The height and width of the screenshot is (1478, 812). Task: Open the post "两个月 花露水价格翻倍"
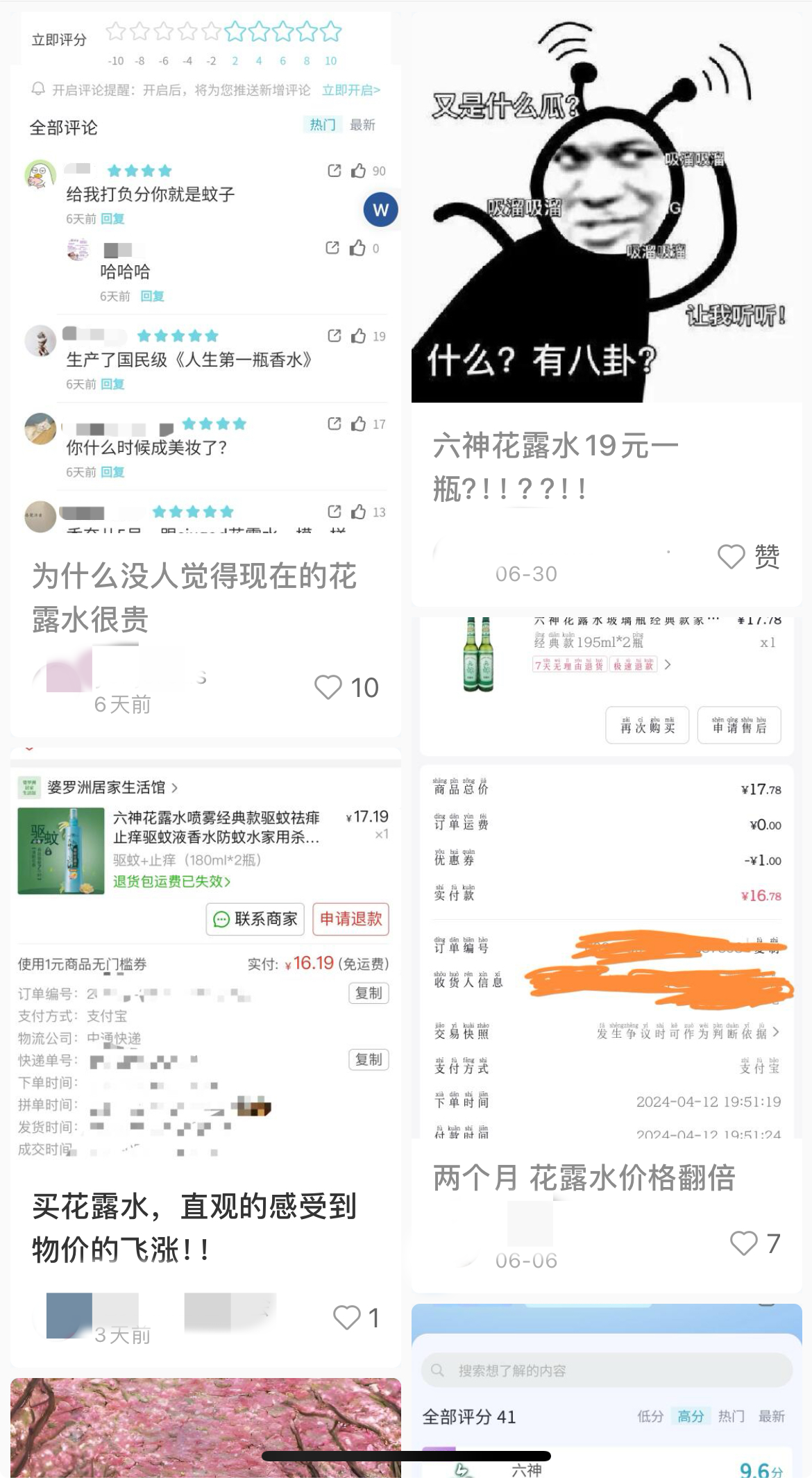coord(583,1178)
